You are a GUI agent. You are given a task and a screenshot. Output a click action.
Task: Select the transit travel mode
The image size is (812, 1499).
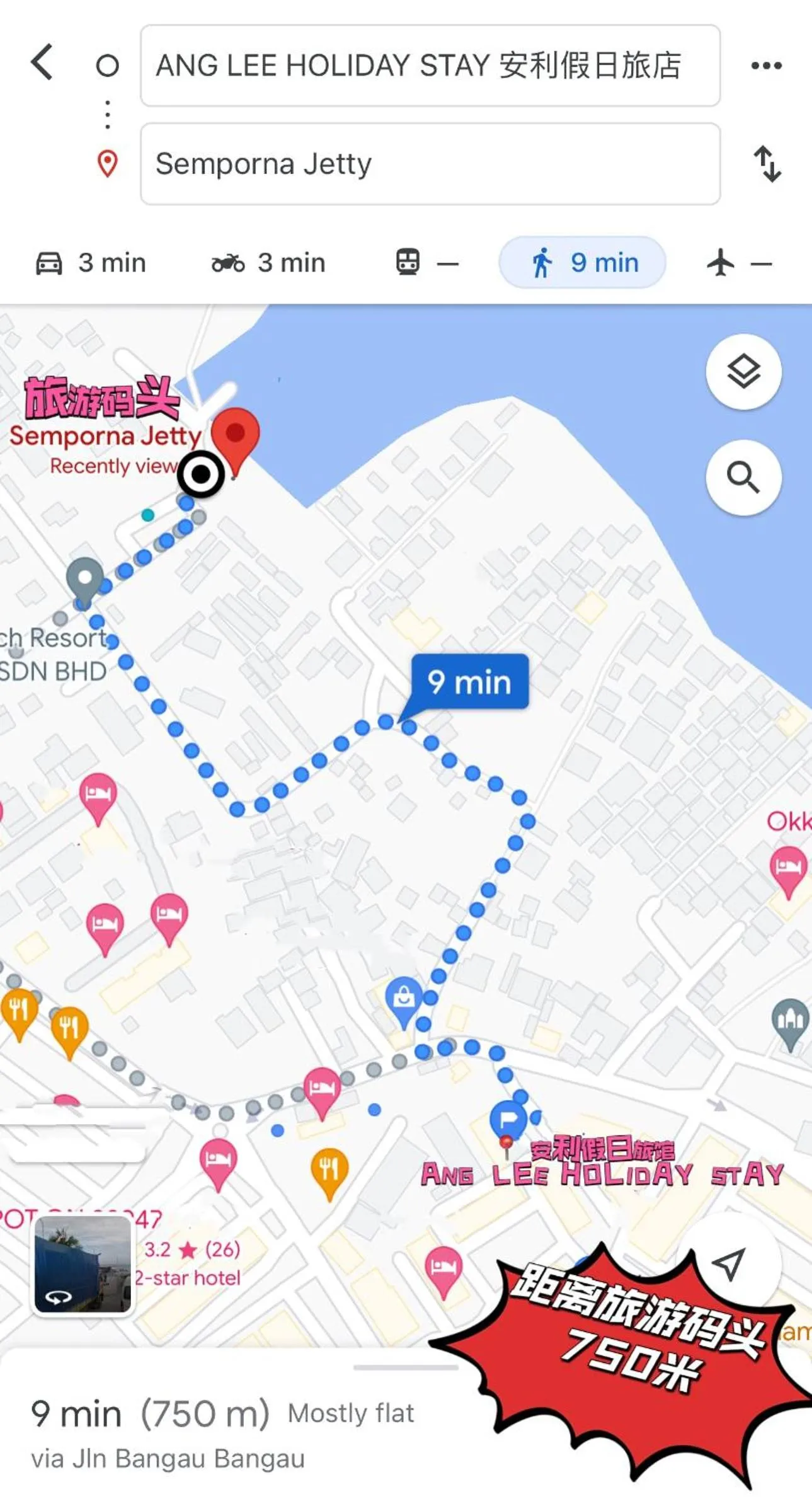point(426,263)
